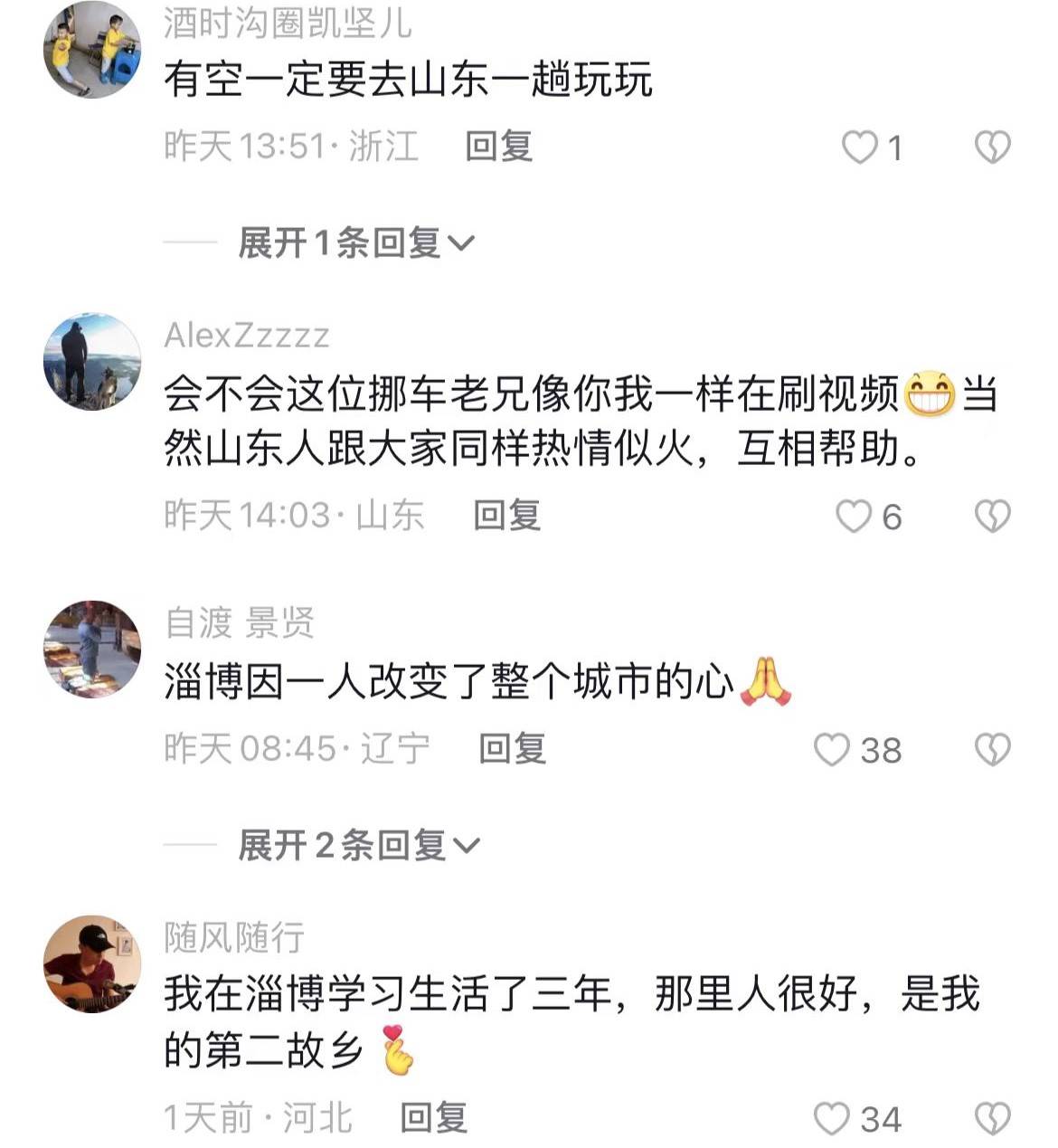This screenshot has height=1148, width=1058.
Task: Reply to 随风随行's comment
Action: [x=433, y=1118]
